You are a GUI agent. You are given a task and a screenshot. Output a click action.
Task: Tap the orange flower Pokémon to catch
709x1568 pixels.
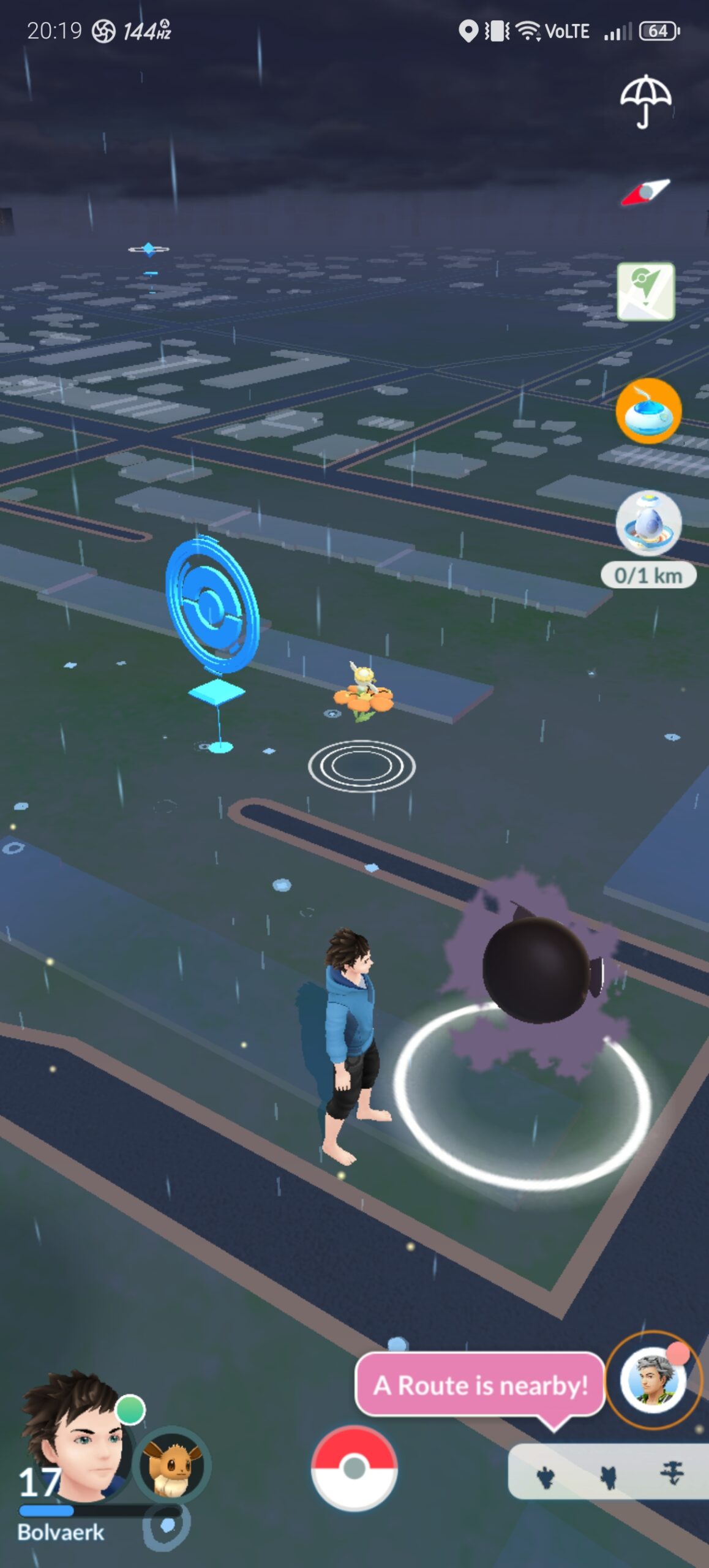(x=363, y=693)
